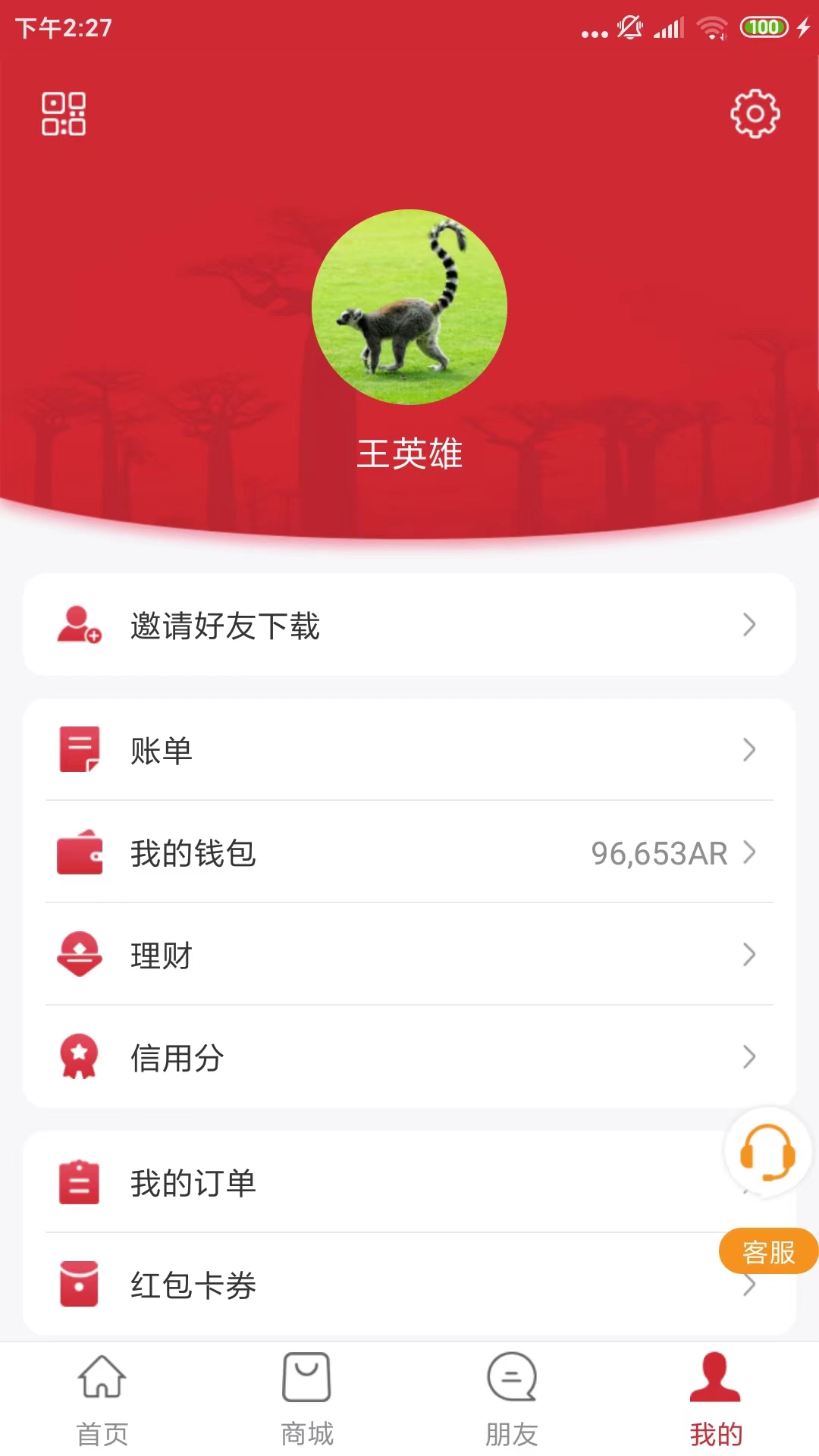Contact 客服 via the headset button
The width and height of the screenshot is (819, 1456).
(x=767, y=1153)
